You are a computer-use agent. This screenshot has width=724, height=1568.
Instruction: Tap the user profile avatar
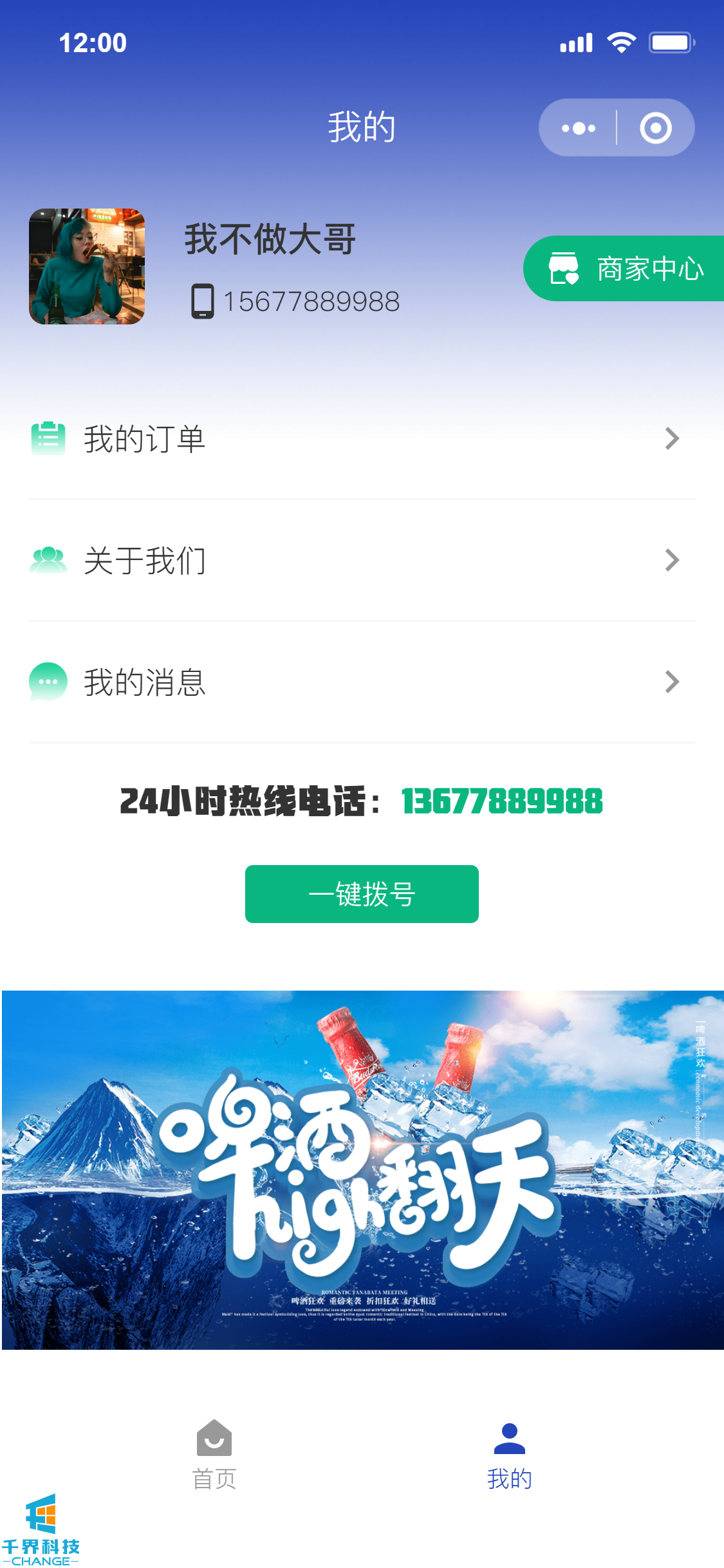click(x=87, y=266)
